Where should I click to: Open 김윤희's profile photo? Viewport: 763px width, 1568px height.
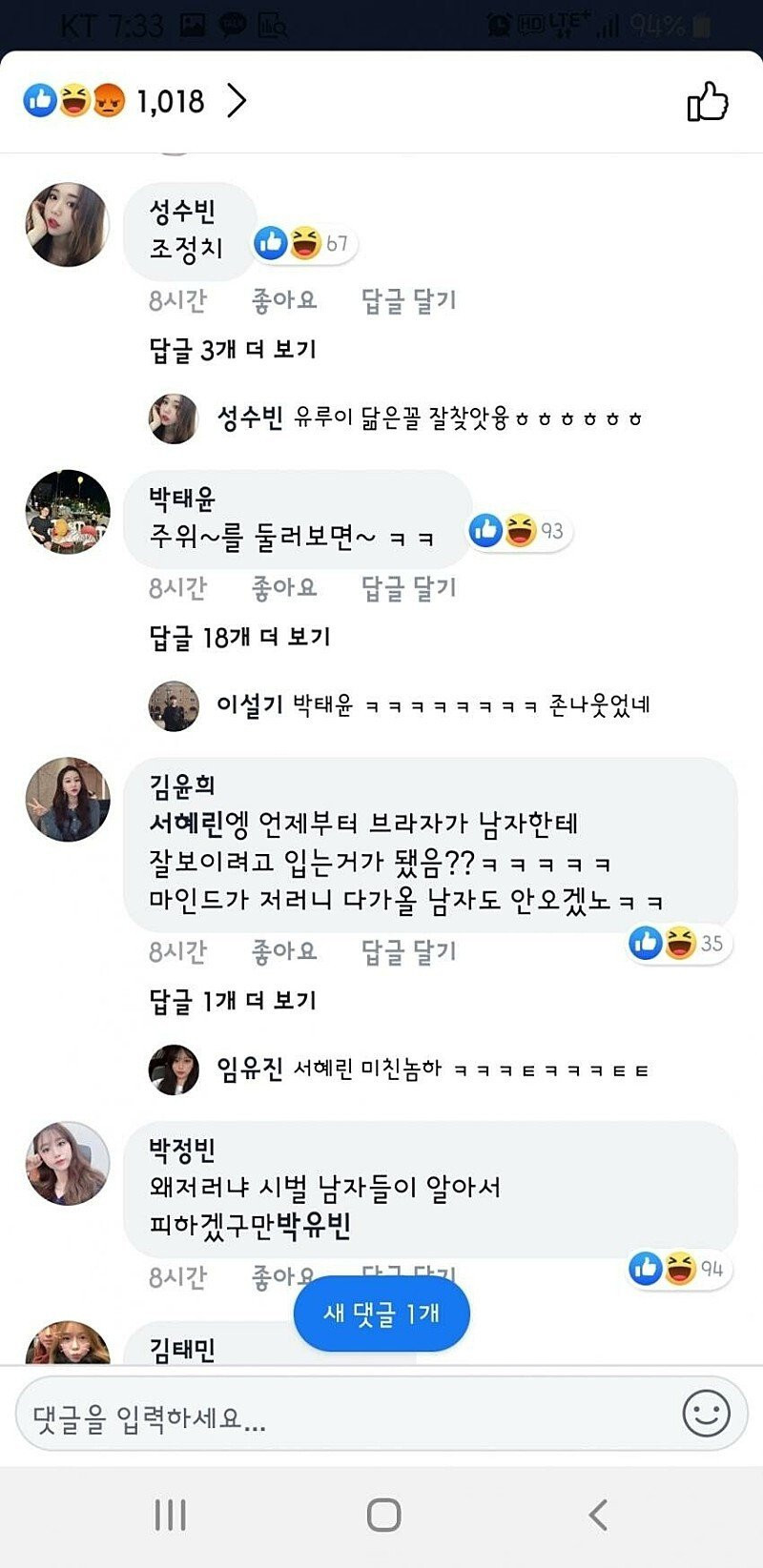coord(67,800)
